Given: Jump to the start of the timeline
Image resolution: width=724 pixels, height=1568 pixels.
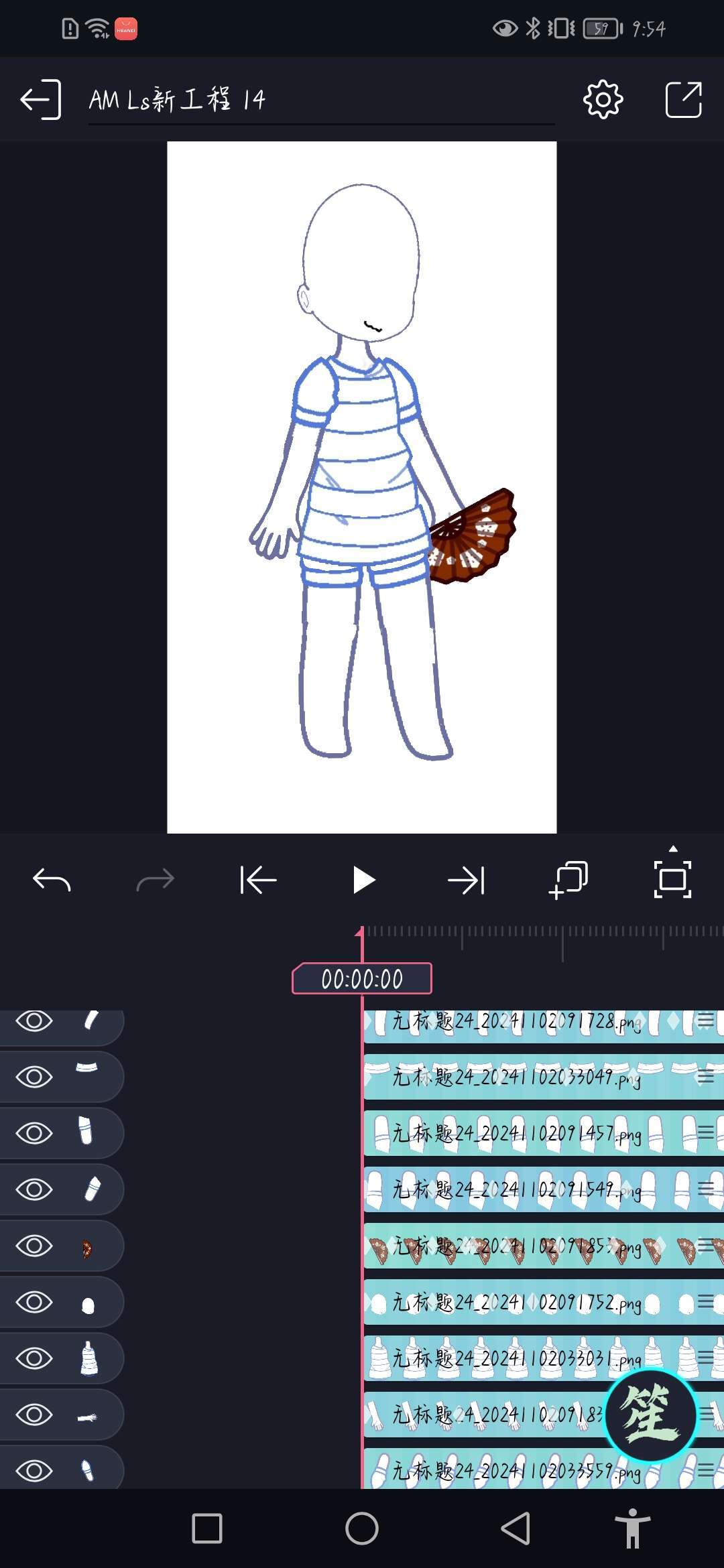Looking at the screenshot, I should [x=259, y=880].
